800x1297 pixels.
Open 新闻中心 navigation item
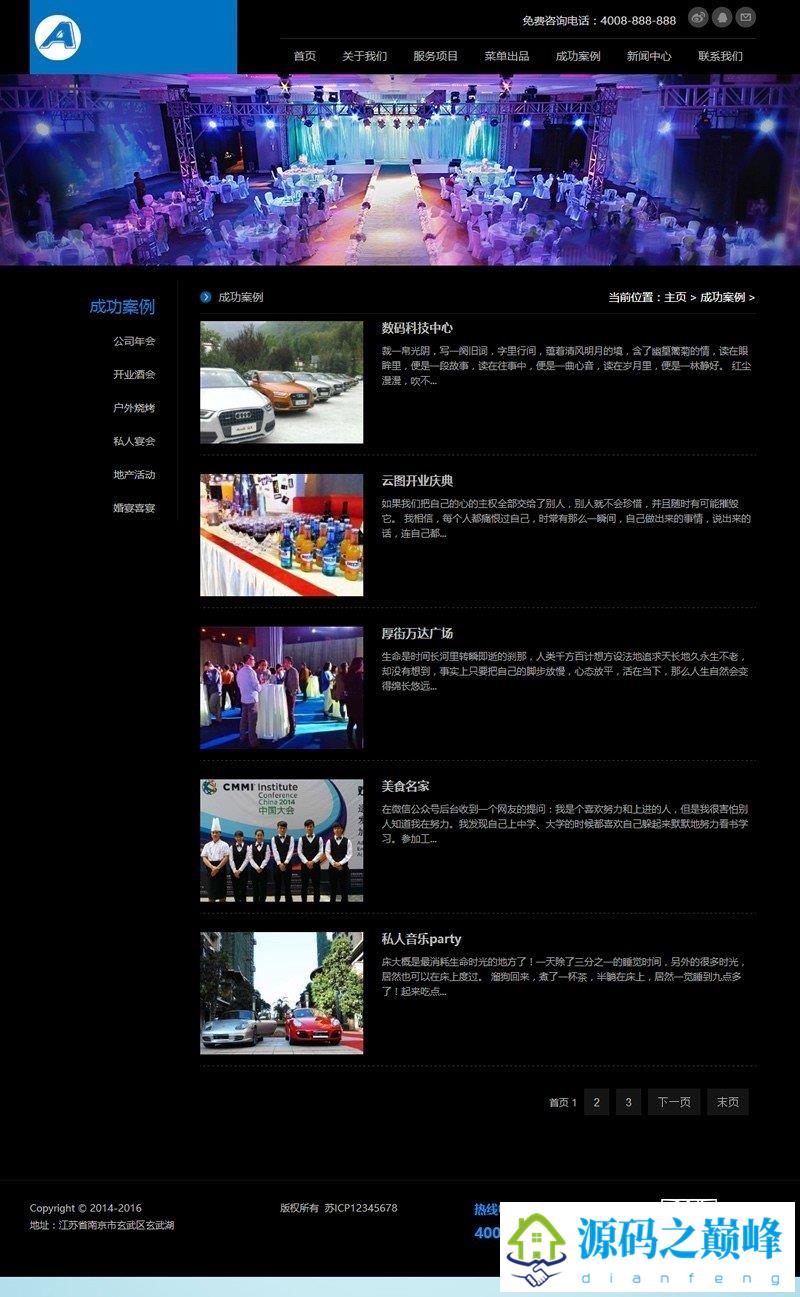pos(649,57)
